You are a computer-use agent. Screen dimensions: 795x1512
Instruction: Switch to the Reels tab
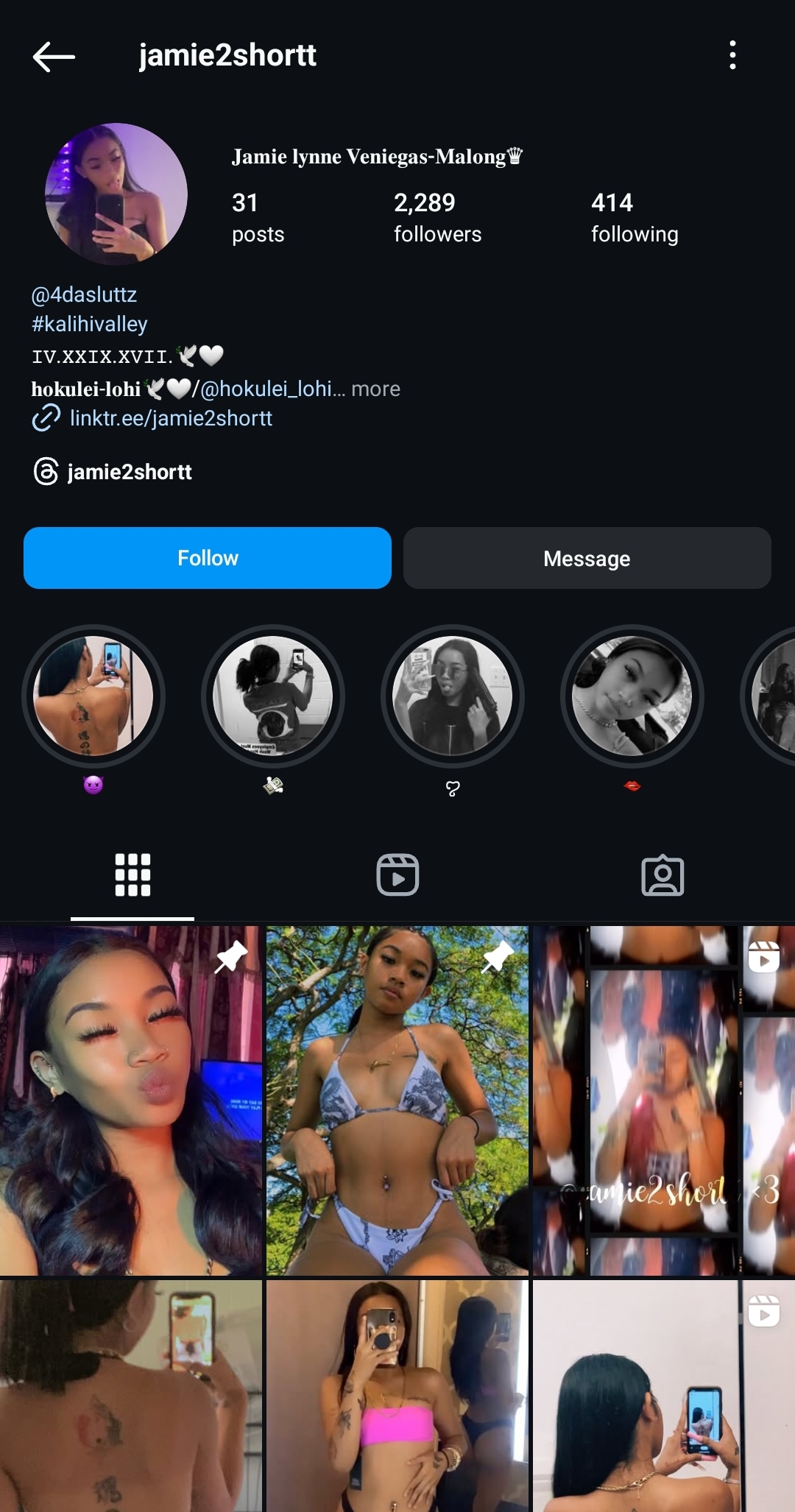(x=397, y=875)
